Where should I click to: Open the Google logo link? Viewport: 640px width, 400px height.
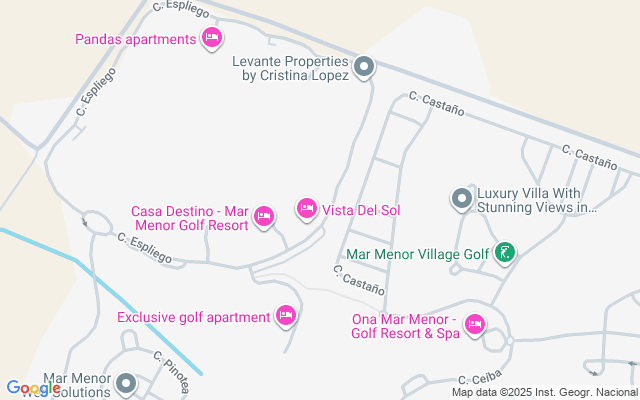(32, 388)
